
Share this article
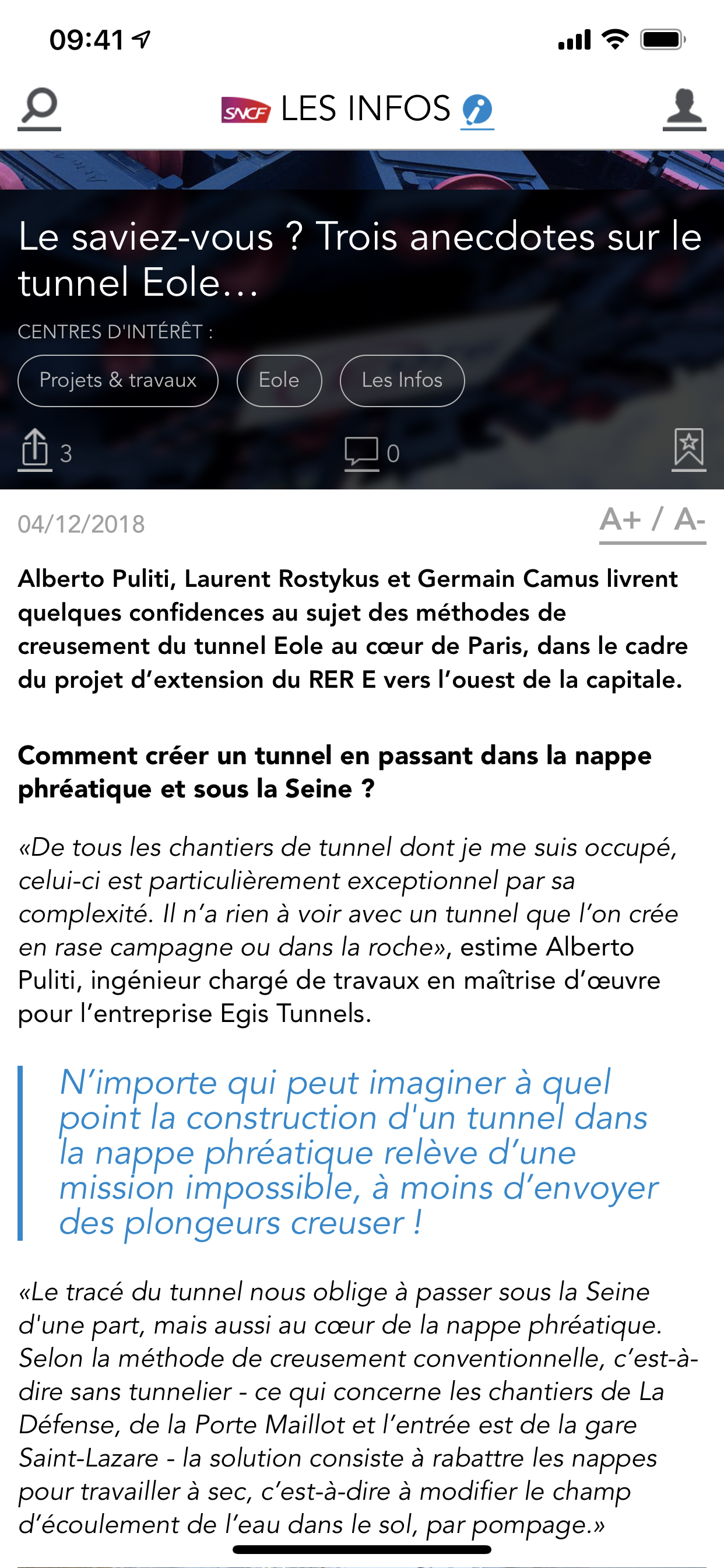[x=36, y=450]
